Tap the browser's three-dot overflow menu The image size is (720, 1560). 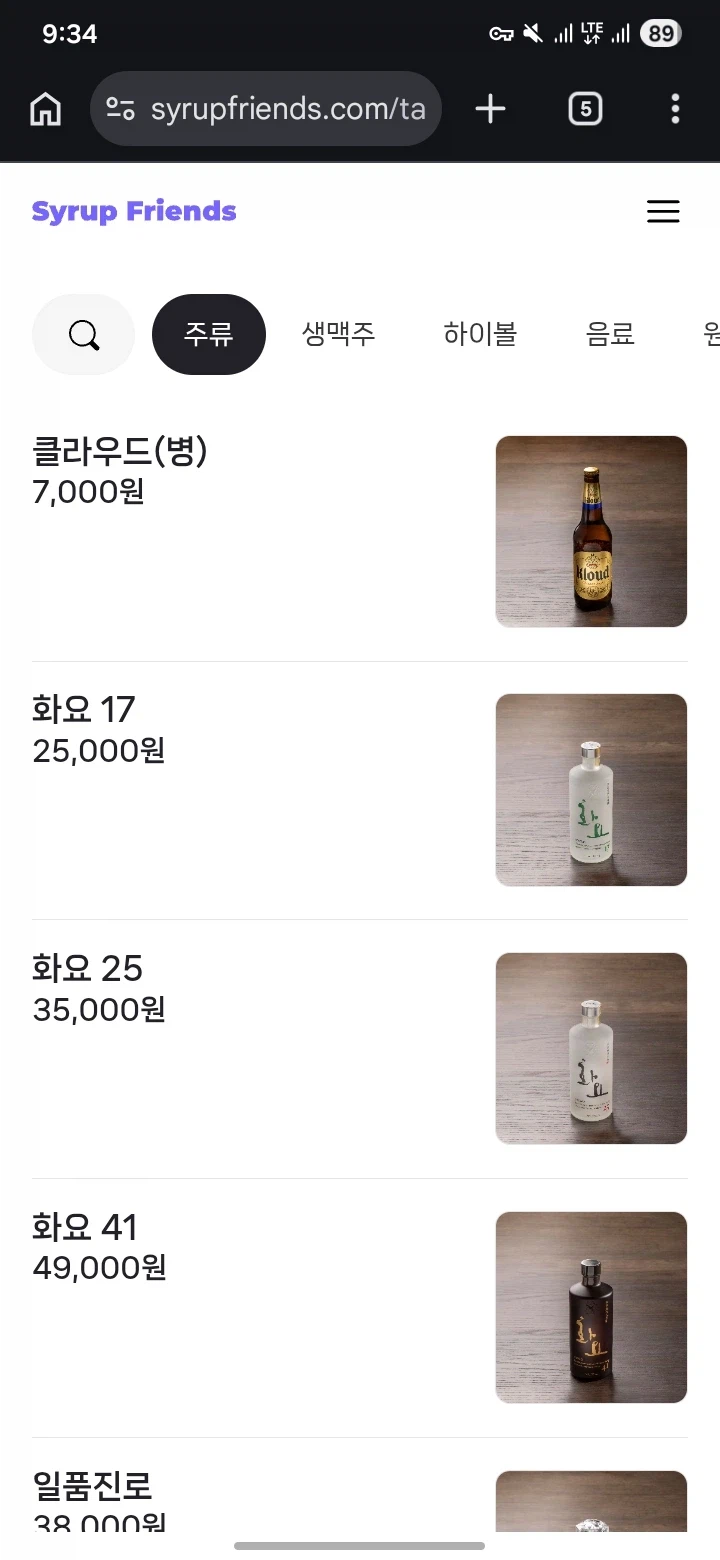tap(675, 108)
